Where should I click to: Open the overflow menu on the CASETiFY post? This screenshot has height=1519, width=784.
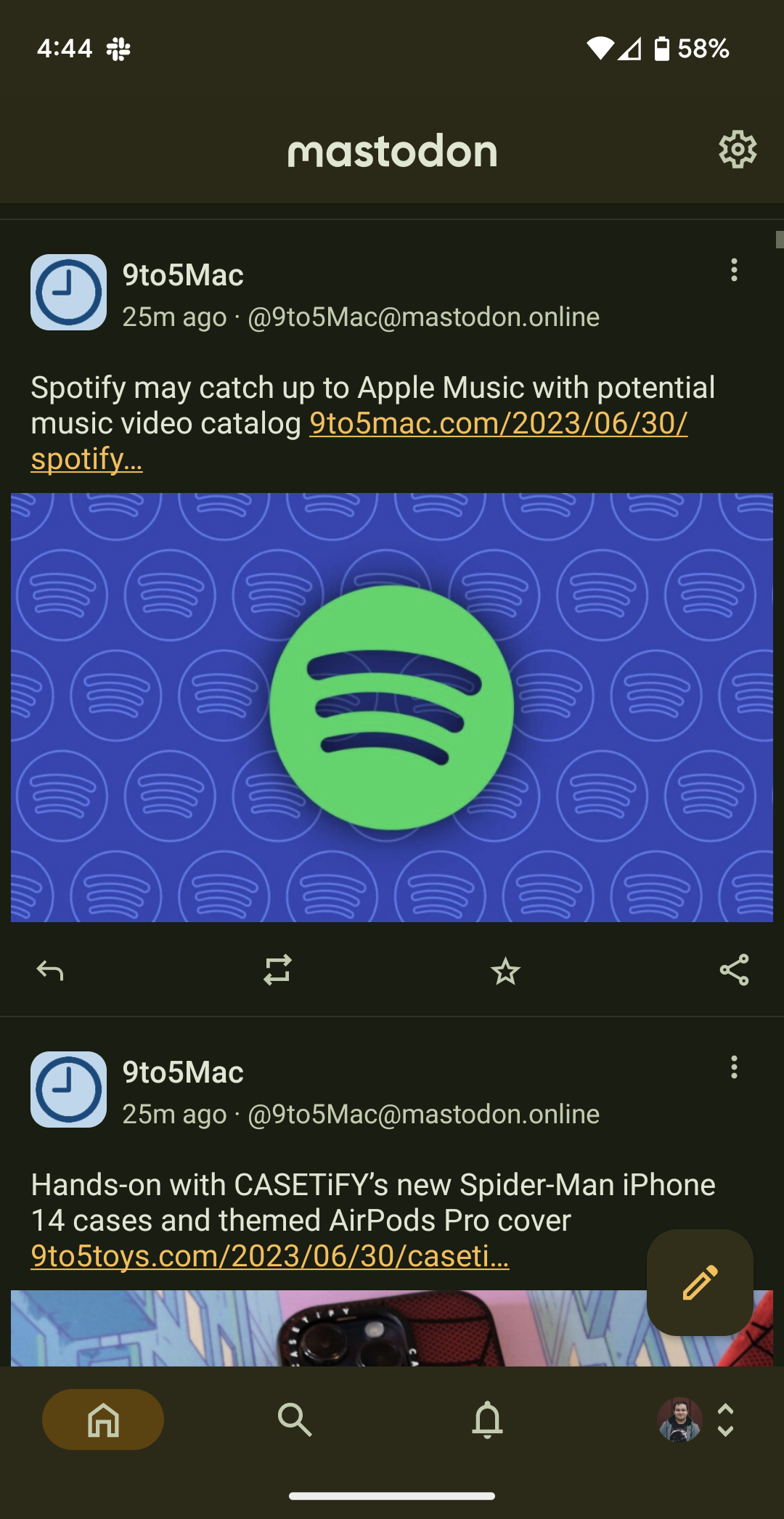point(734,1067)
